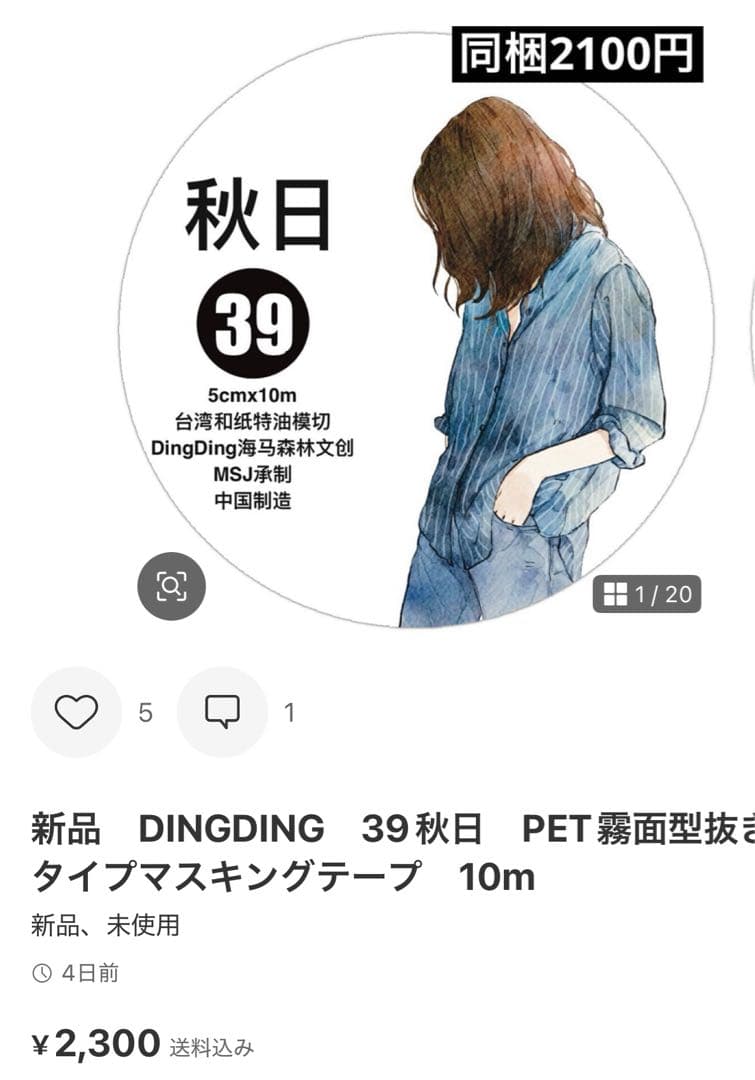Like this DINGDING masking tape listing

[x=76, y=712]
